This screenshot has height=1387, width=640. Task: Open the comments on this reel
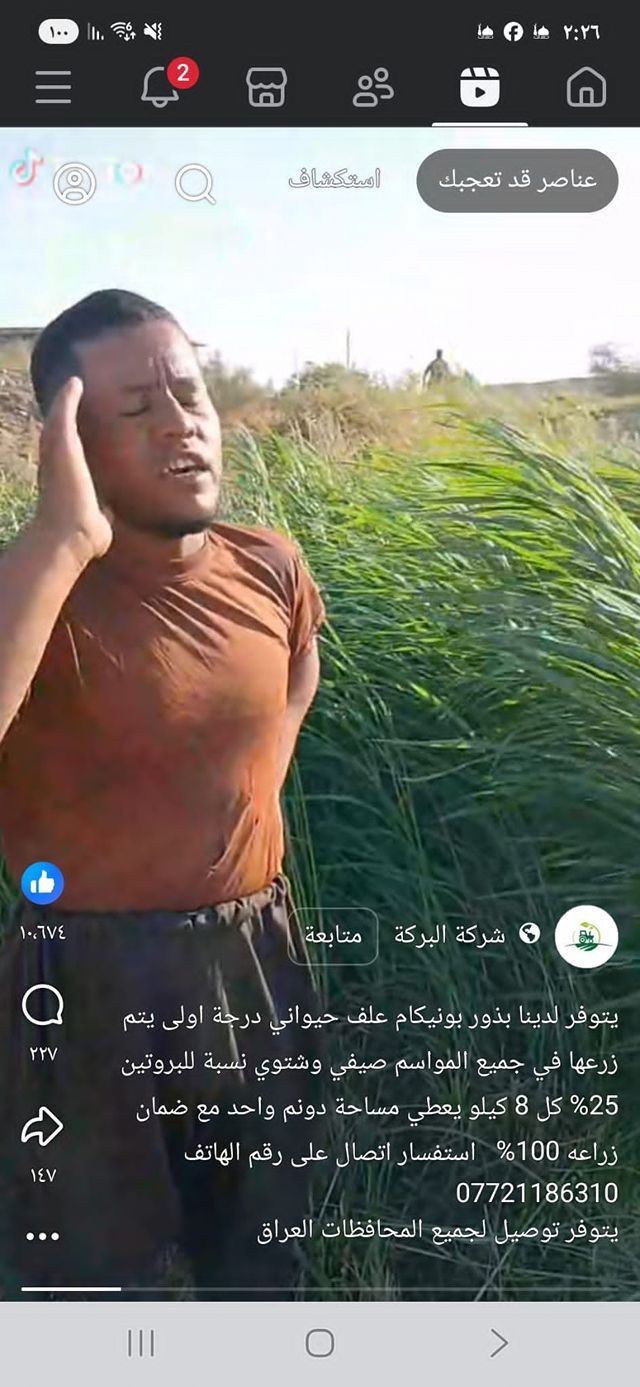point(42,1006)
